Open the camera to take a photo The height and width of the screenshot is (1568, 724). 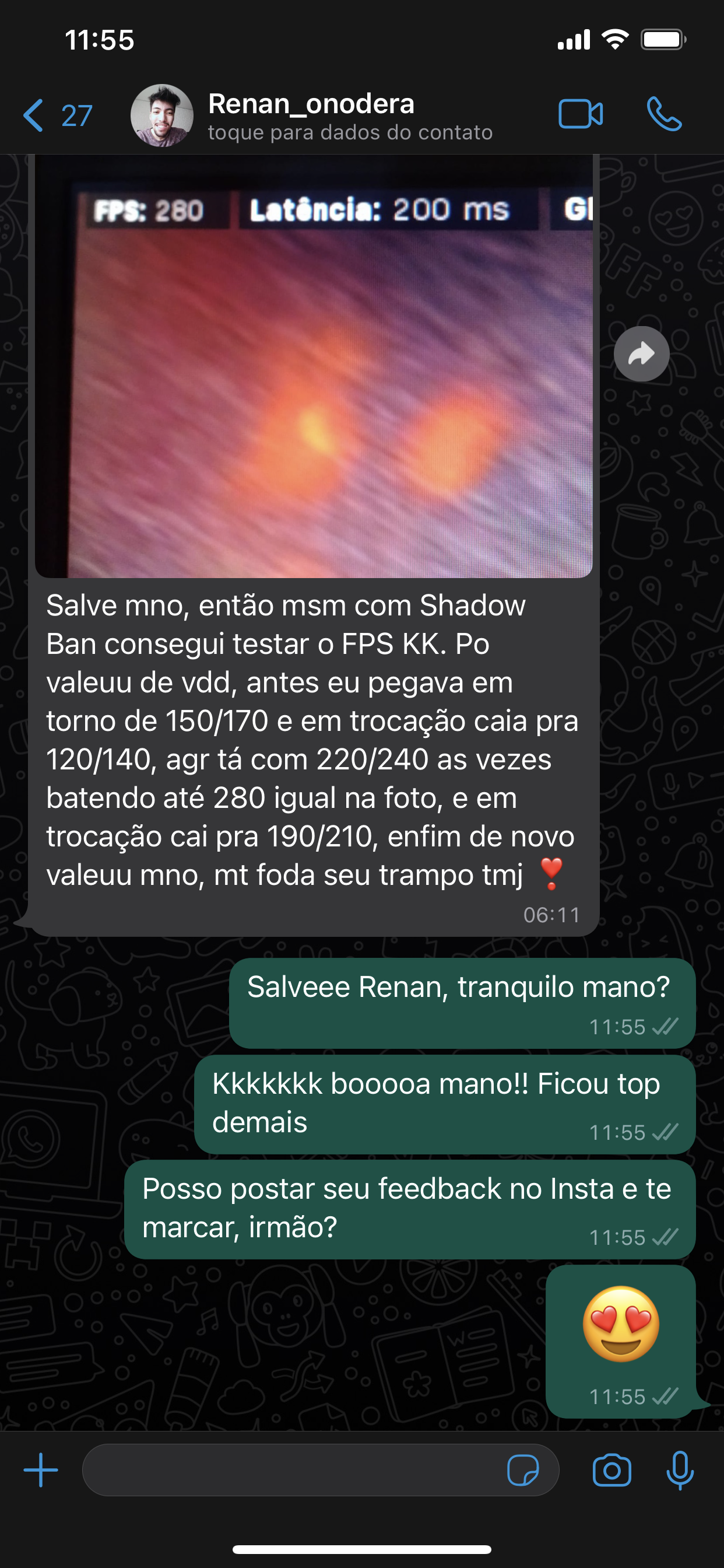[x=611, y=1470]
